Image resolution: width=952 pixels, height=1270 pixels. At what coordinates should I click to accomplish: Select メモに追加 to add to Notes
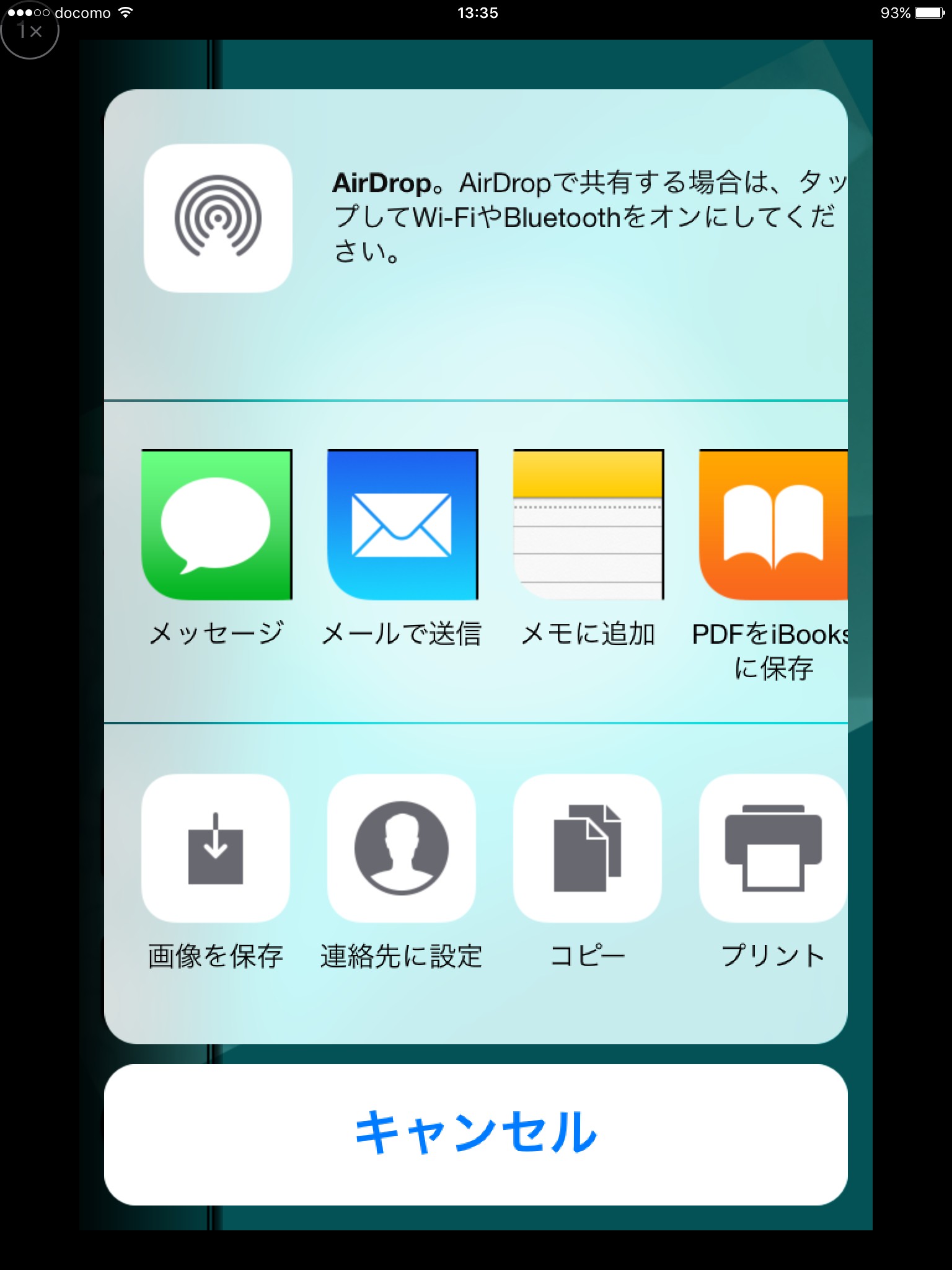pyautogui.click(x=588, y=525)
